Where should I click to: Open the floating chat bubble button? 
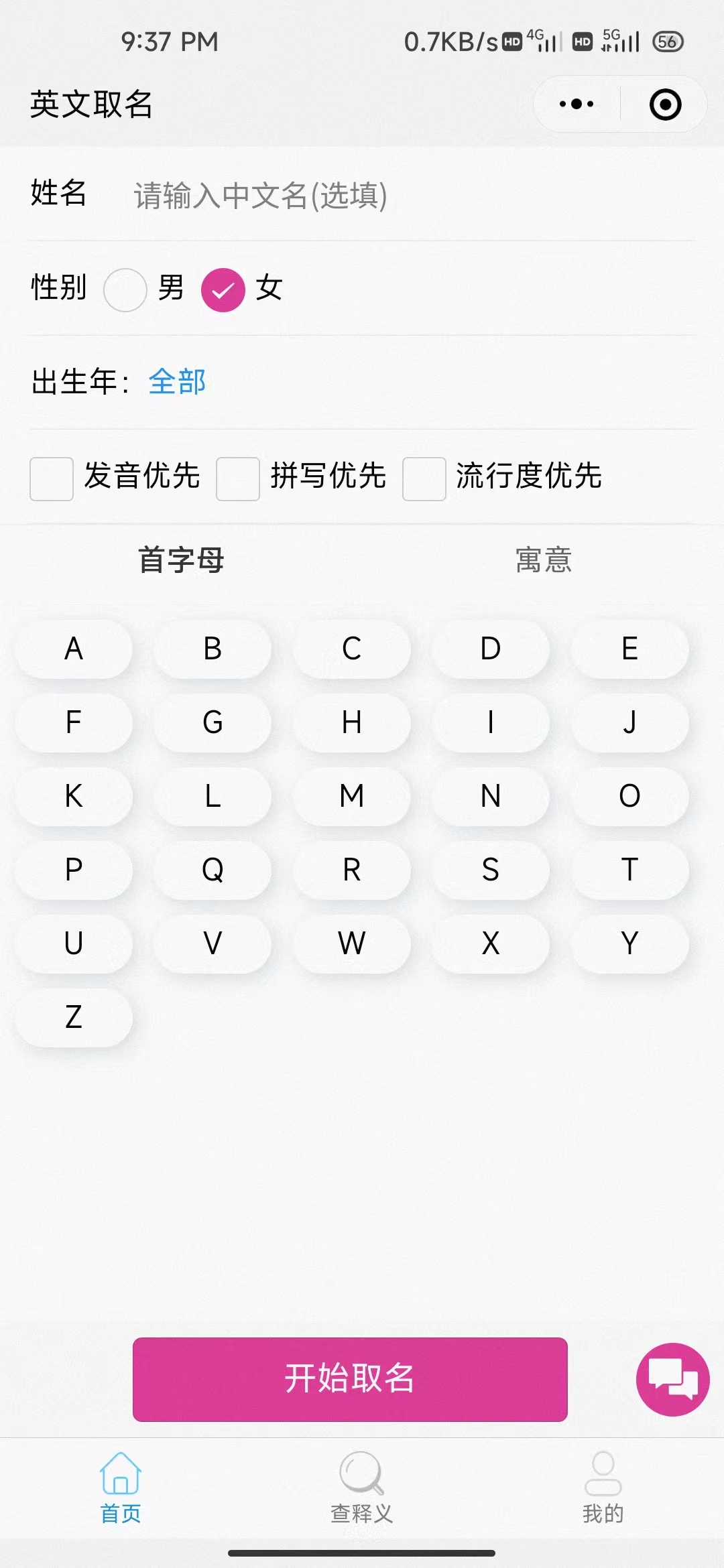pos(672,1379)
